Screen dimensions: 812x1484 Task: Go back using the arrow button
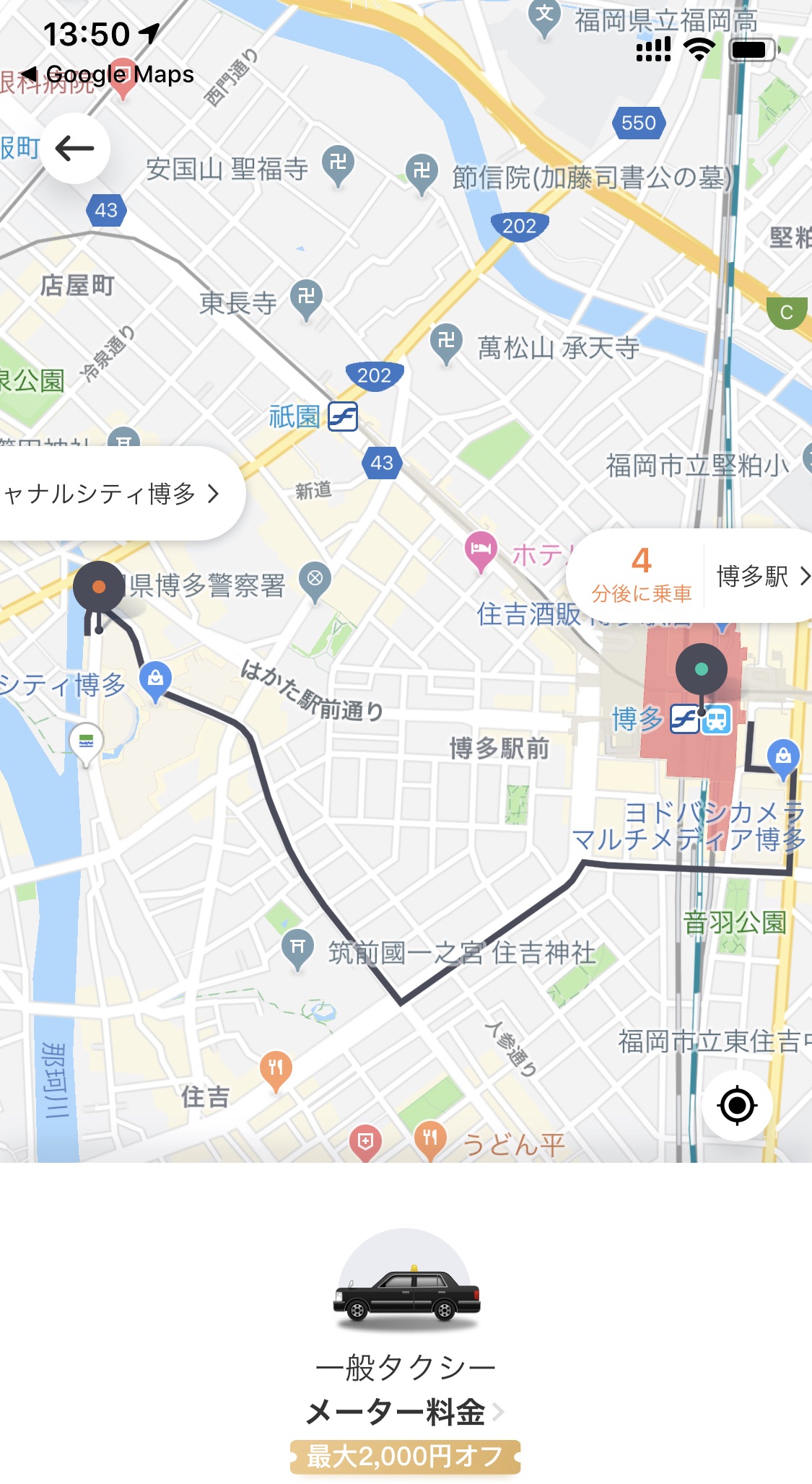tap(75, 149)
